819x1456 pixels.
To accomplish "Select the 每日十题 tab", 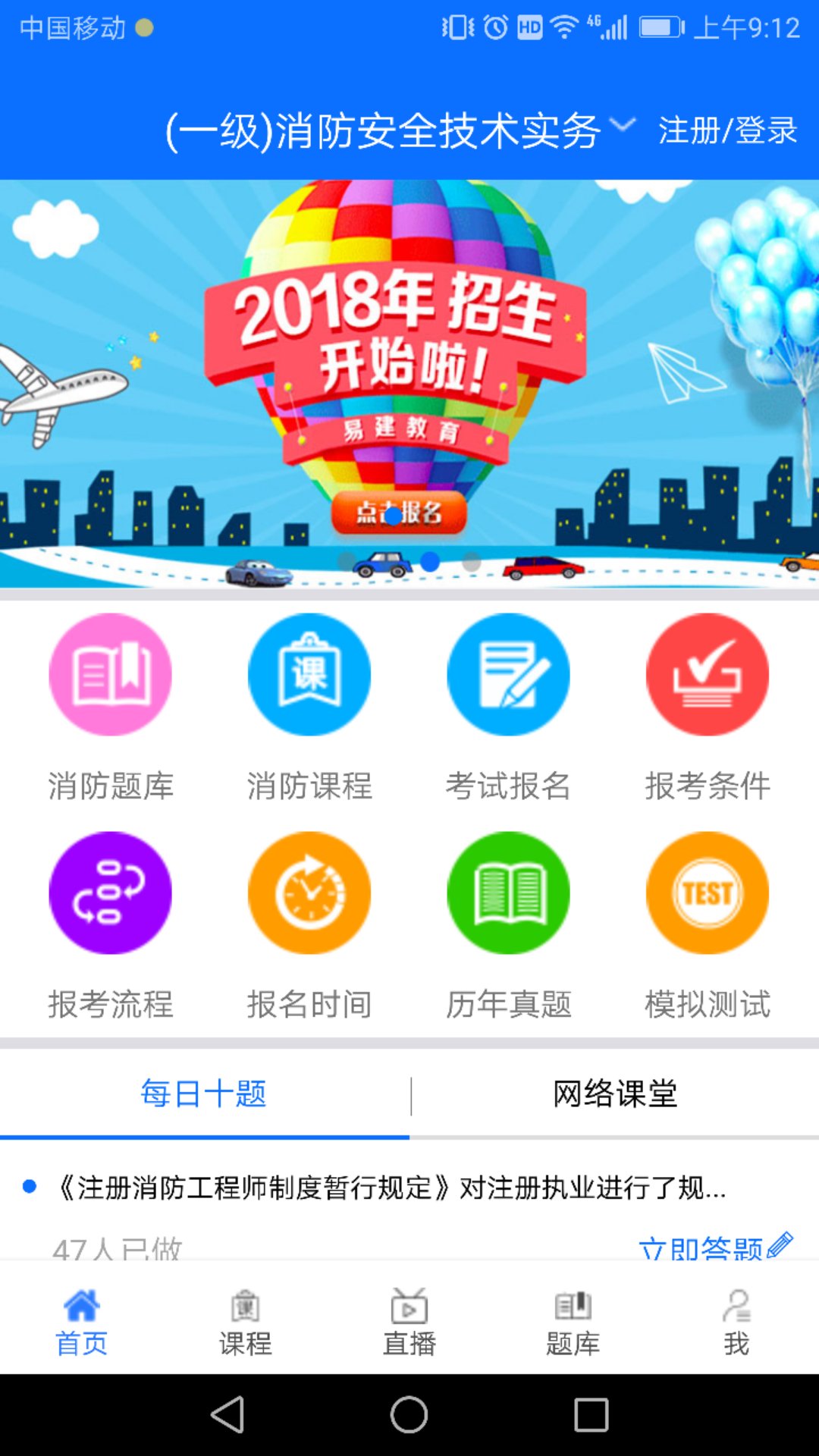I will point(204,1094).
